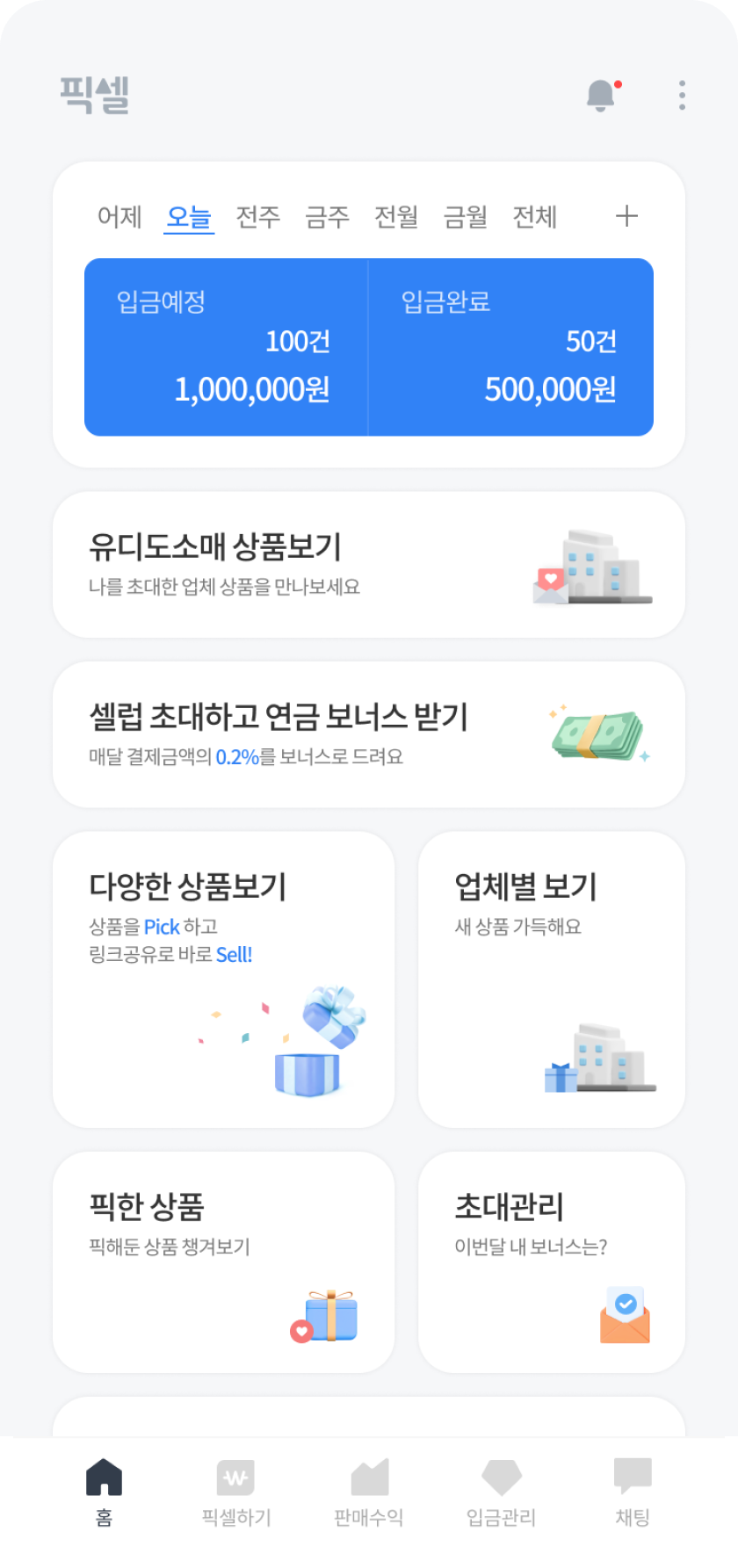Switch to the 전체 tab
Screen dimensions: 738x1568
click(535, 216)
